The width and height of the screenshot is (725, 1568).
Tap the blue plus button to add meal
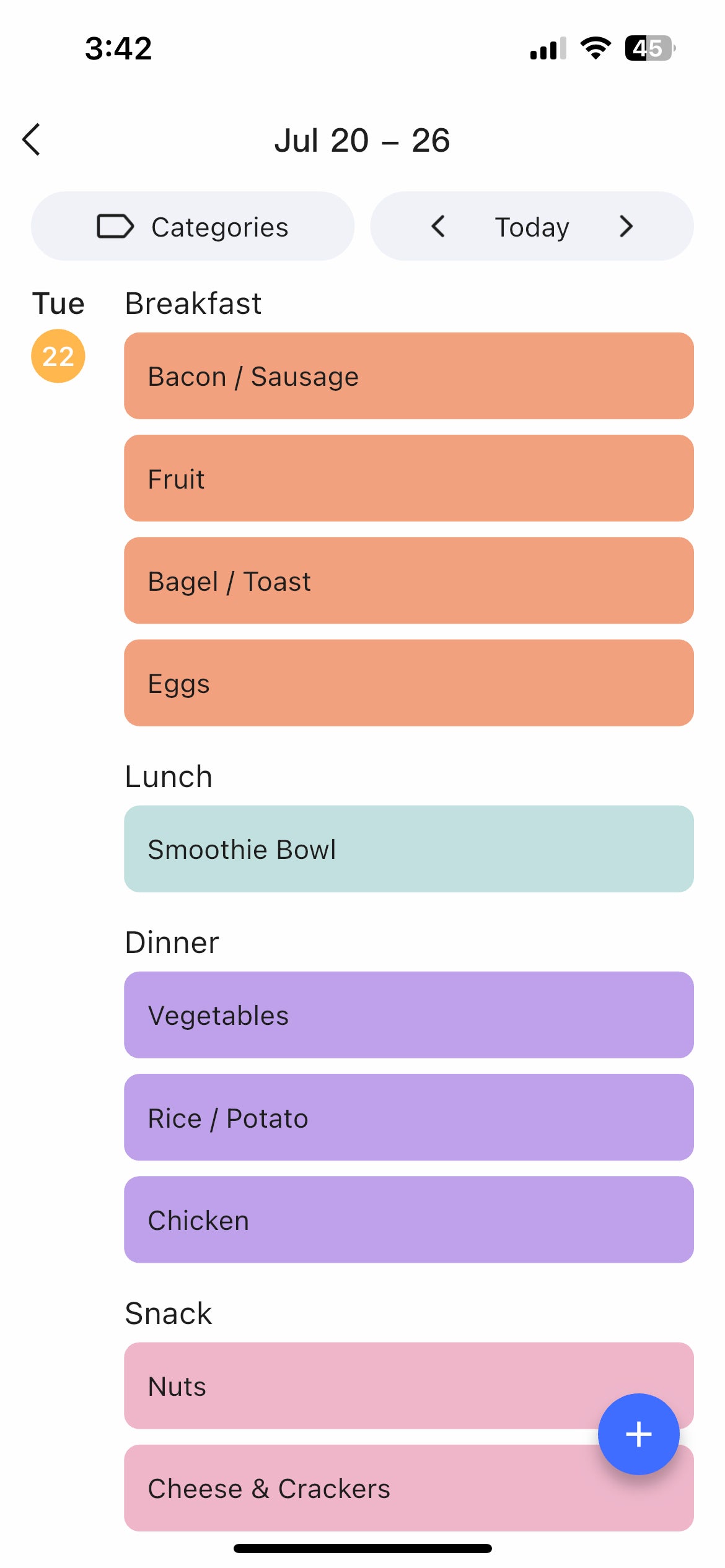click(639, 1434)
